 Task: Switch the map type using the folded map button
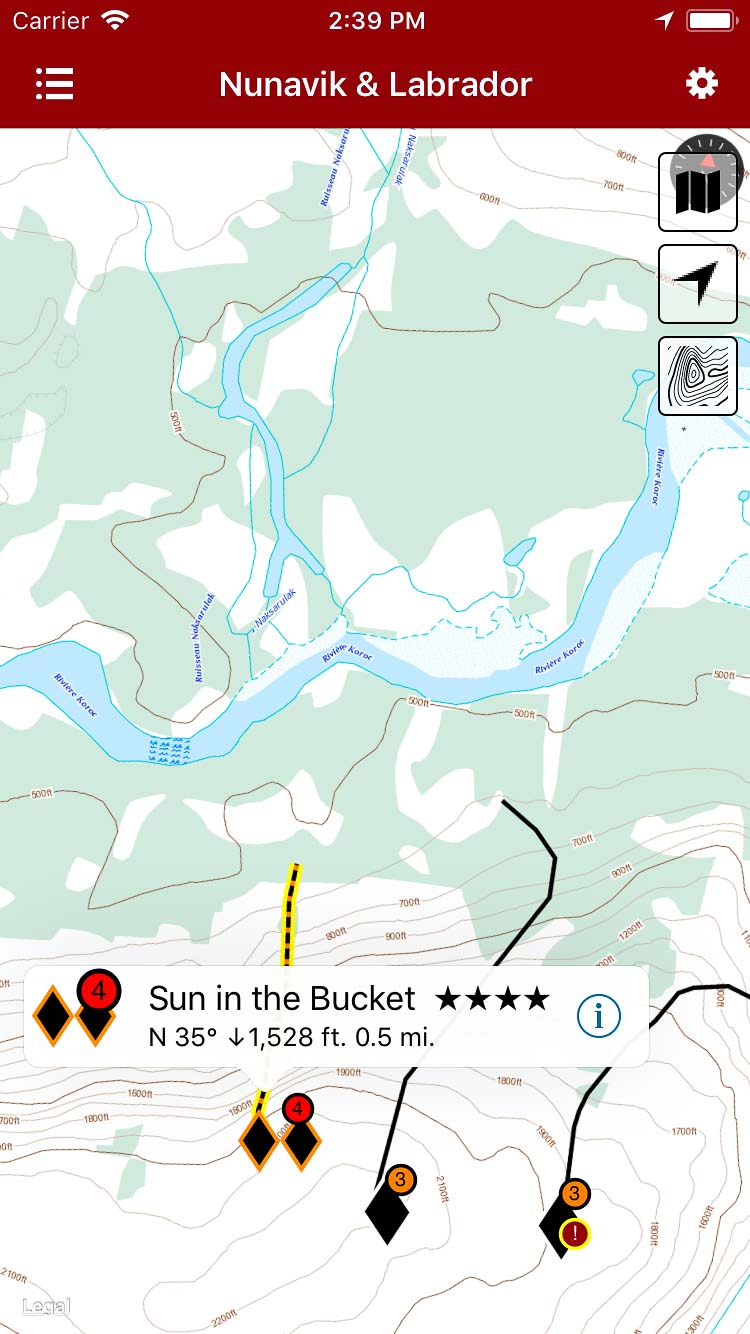(x=698, y=191)
